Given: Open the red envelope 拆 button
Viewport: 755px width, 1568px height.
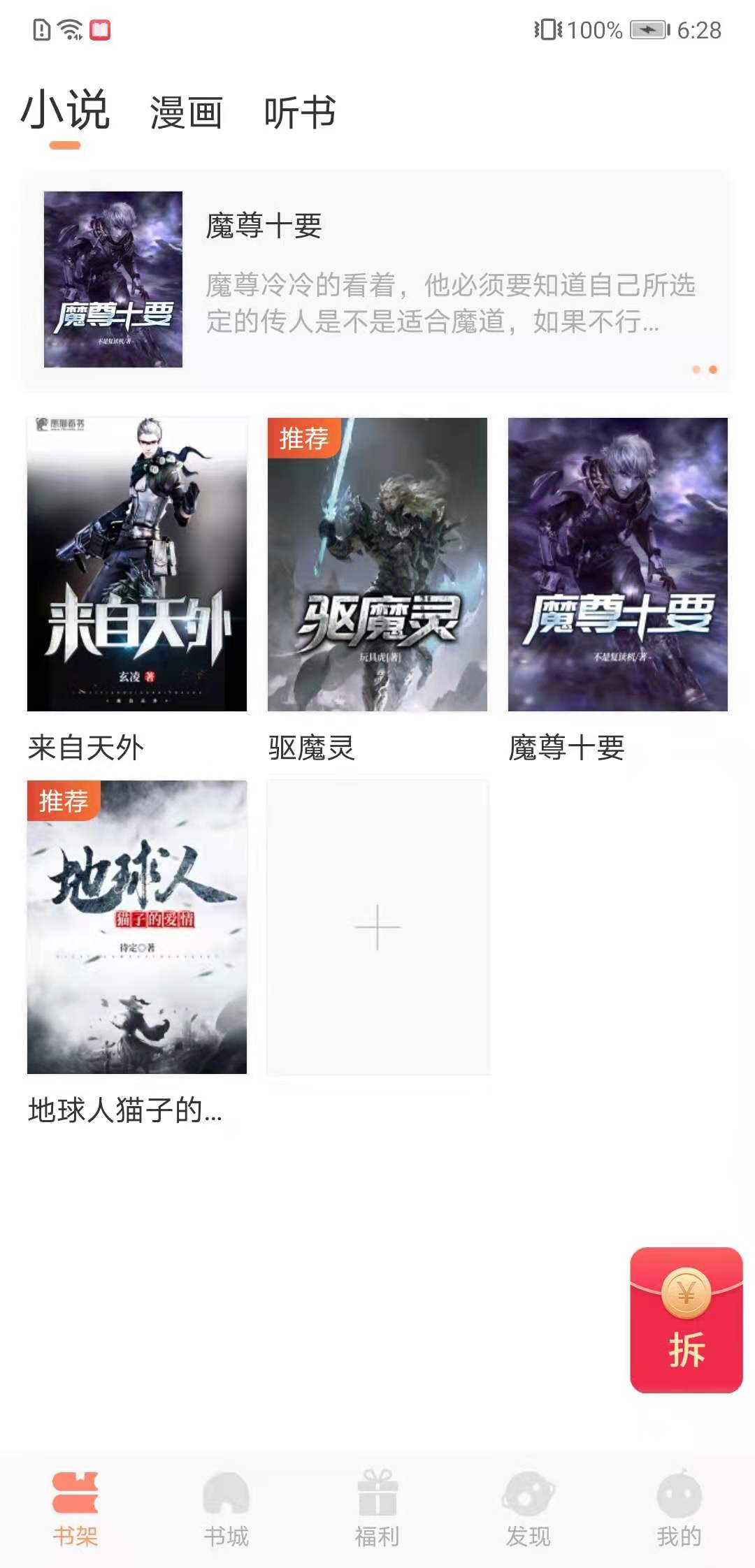Looking at the screenshot, I should pyautogui.click(x=686, y=1320).
